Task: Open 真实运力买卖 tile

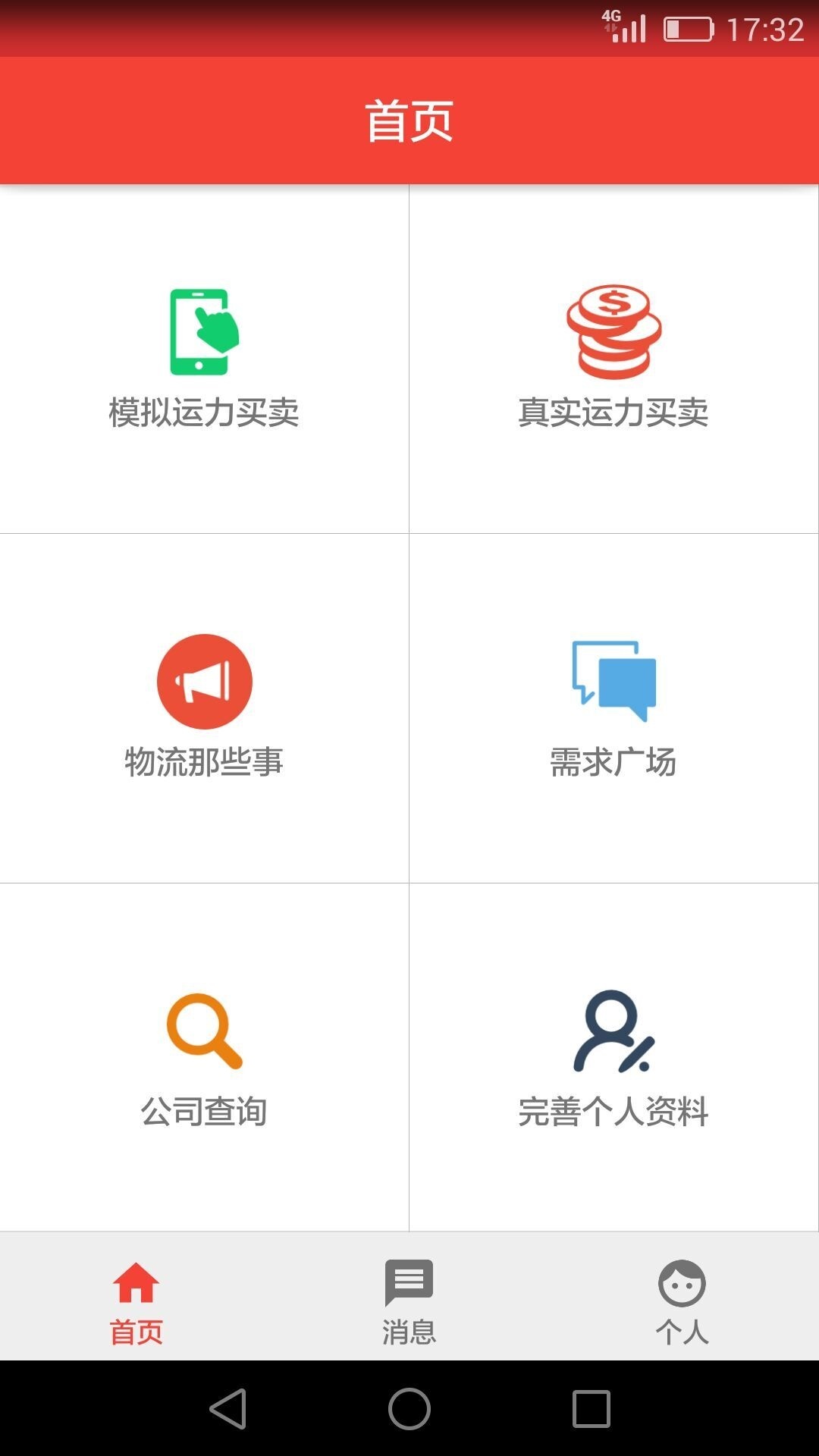Action: pos(614,359)
